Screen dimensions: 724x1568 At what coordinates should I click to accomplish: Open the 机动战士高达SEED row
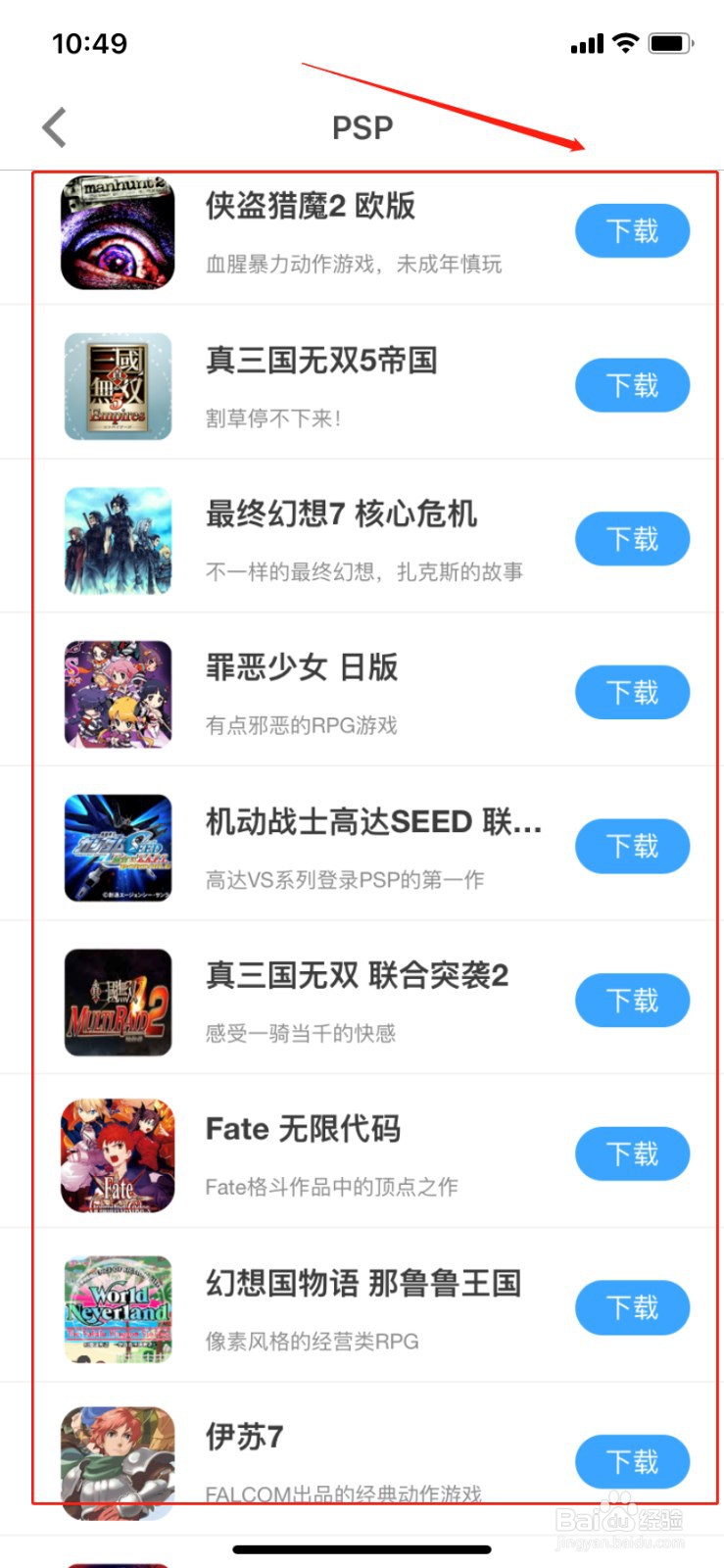pyautogui.click(x=362, y=843)
